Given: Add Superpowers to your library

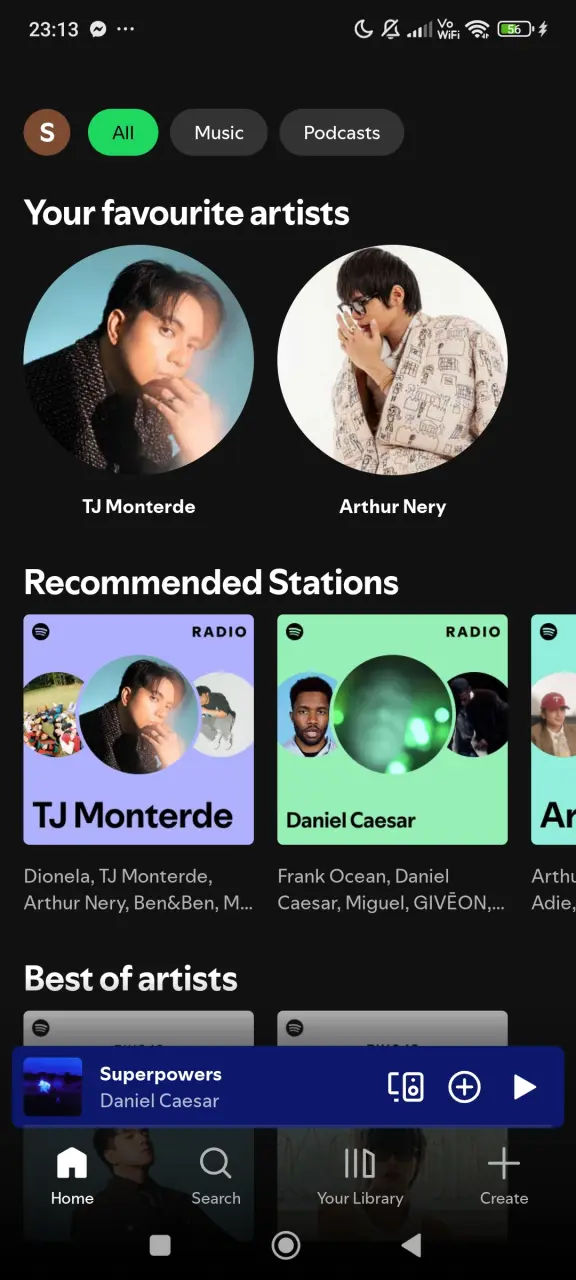Looking at the screenshot, I should [464, 1087].
